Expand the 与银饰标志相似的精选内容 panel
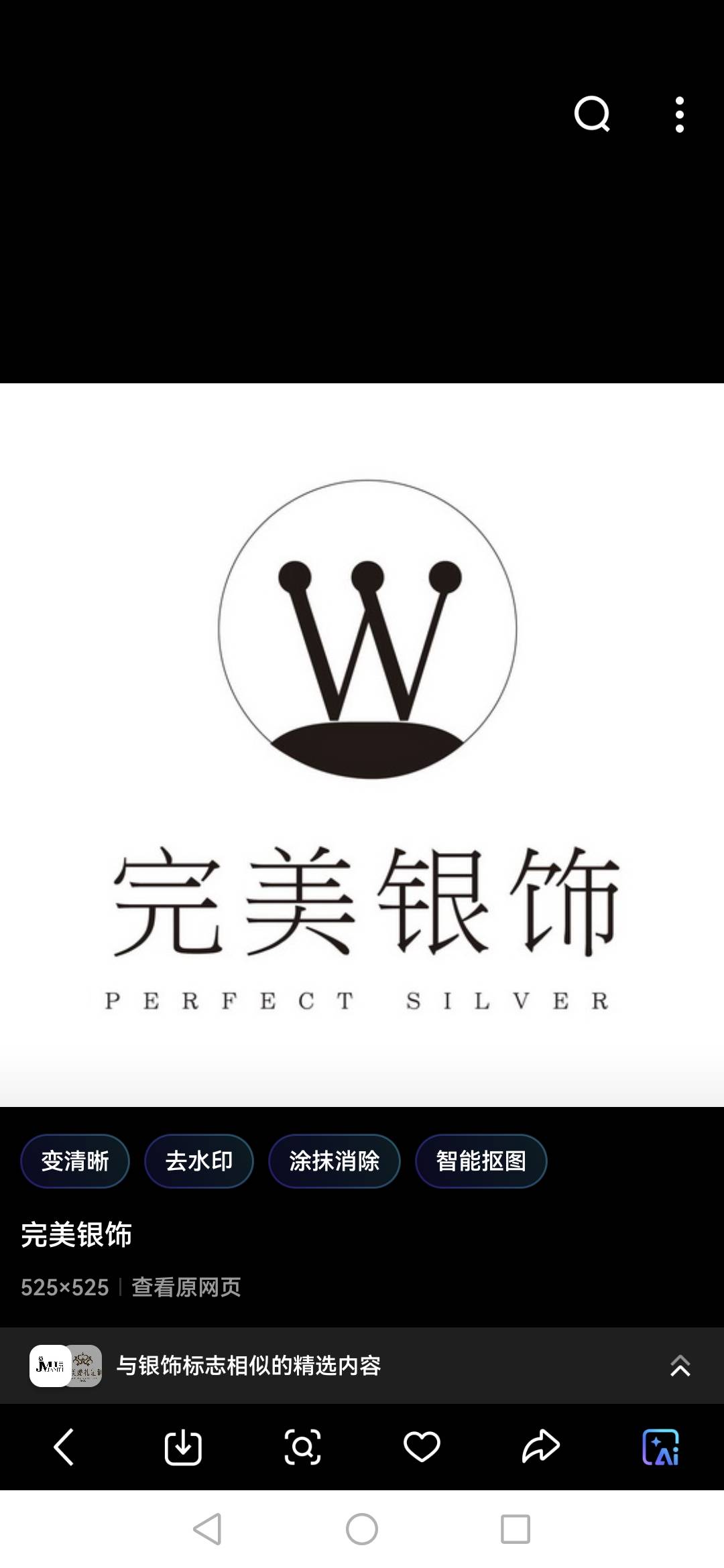Image resolution: width=724 pixels, height=1568 pixels. (680, 1365)
